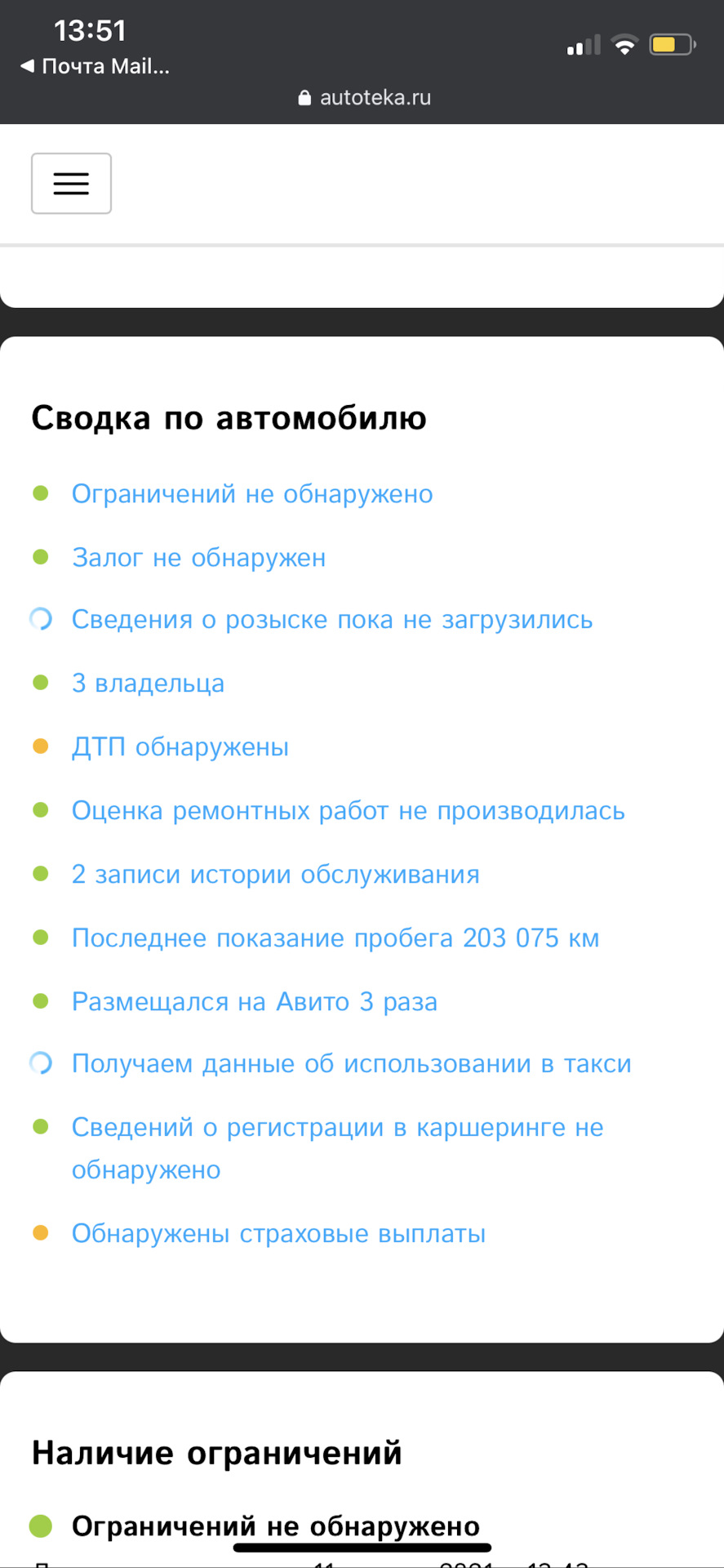
Task: View 'Обнаружены страховые выплаты' details
Action: coord(278,1234)
